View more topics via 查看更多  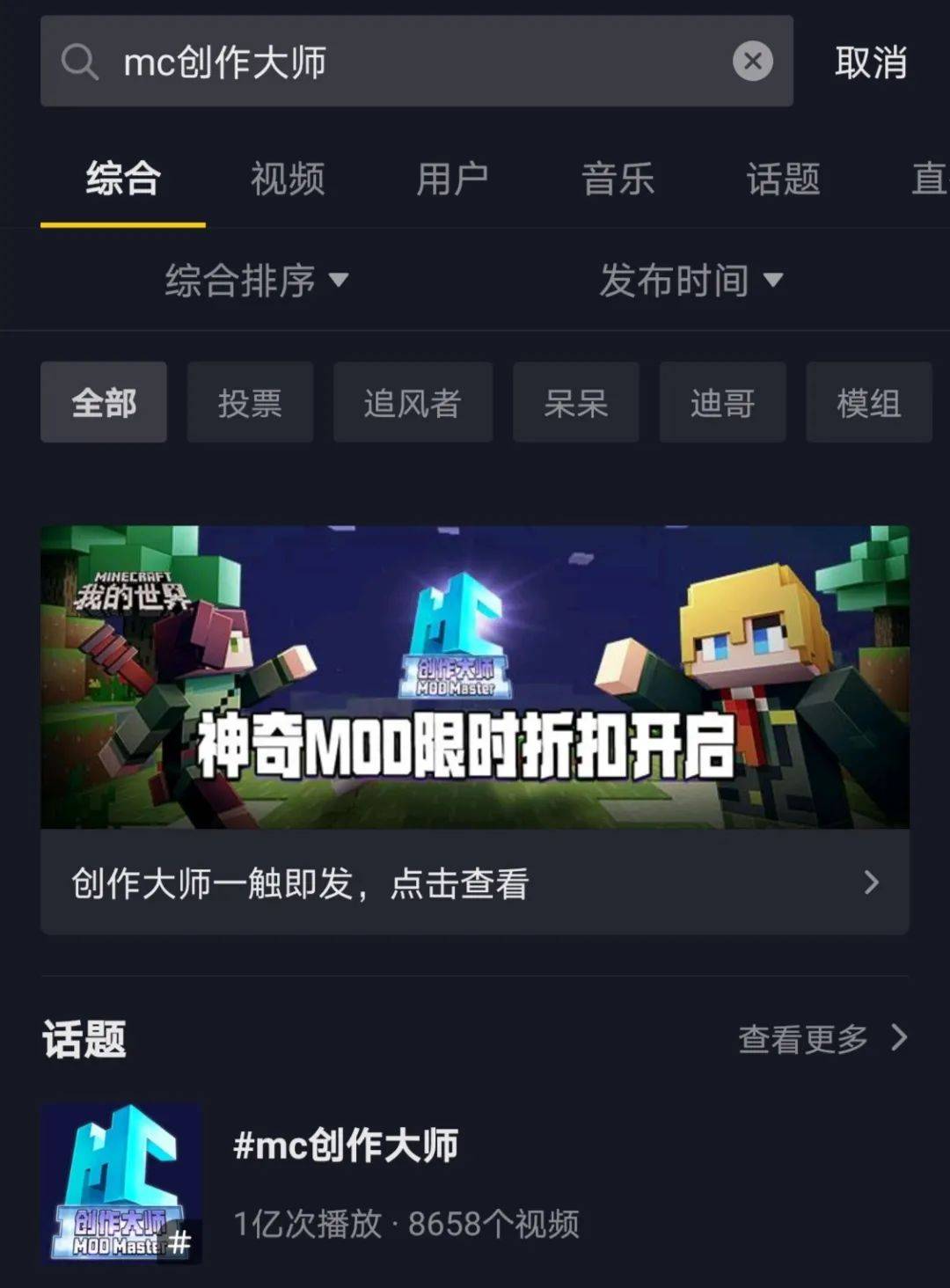pos(822,1039)
